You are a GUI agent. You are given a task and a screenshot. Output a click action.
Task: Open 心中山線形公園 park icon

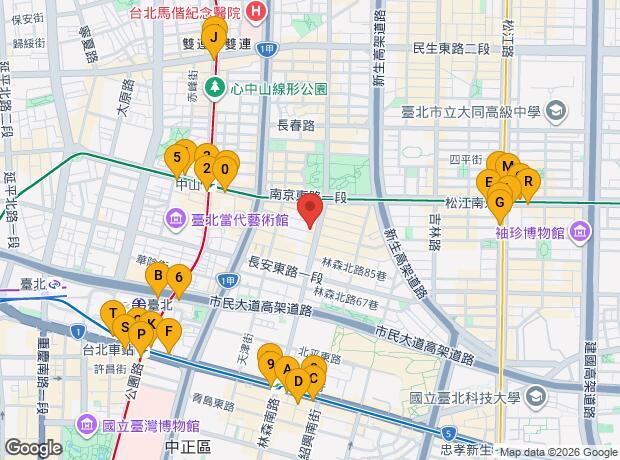[215, 88]
